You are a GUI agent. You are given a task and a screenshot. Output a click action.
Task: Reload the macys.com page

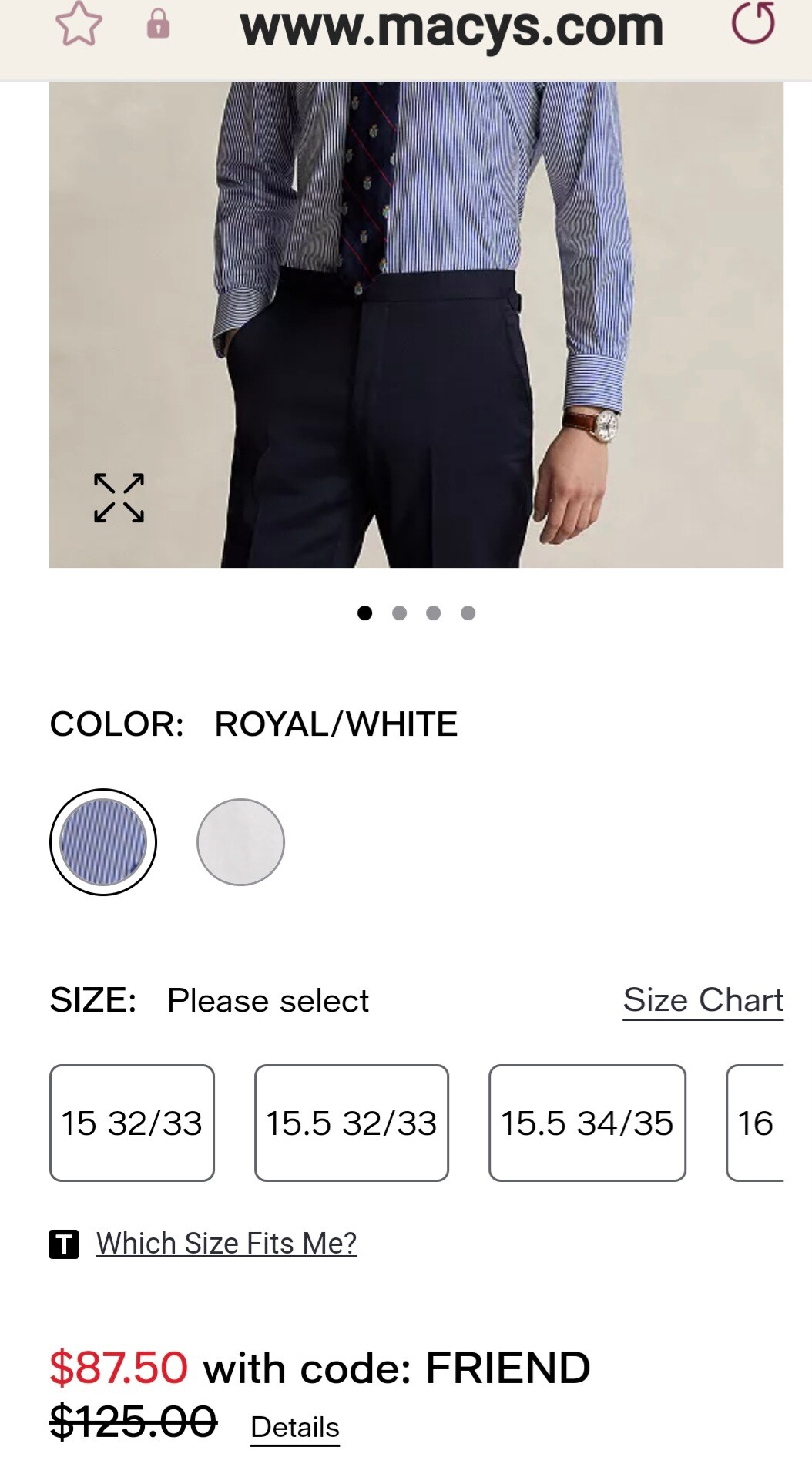click(753, 22)
